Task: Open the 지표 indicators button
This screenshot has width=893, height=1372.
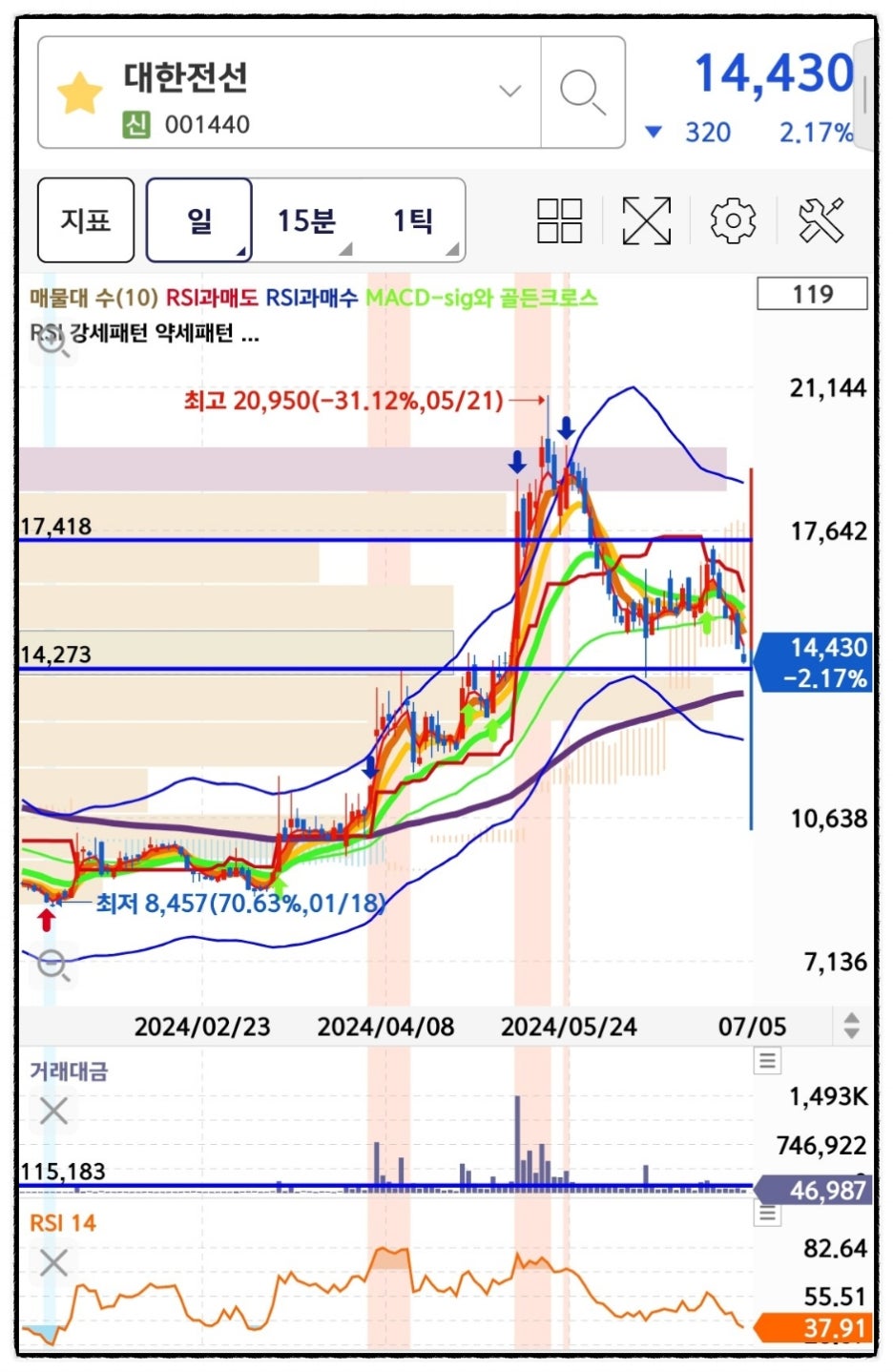Action: (86, 220)
